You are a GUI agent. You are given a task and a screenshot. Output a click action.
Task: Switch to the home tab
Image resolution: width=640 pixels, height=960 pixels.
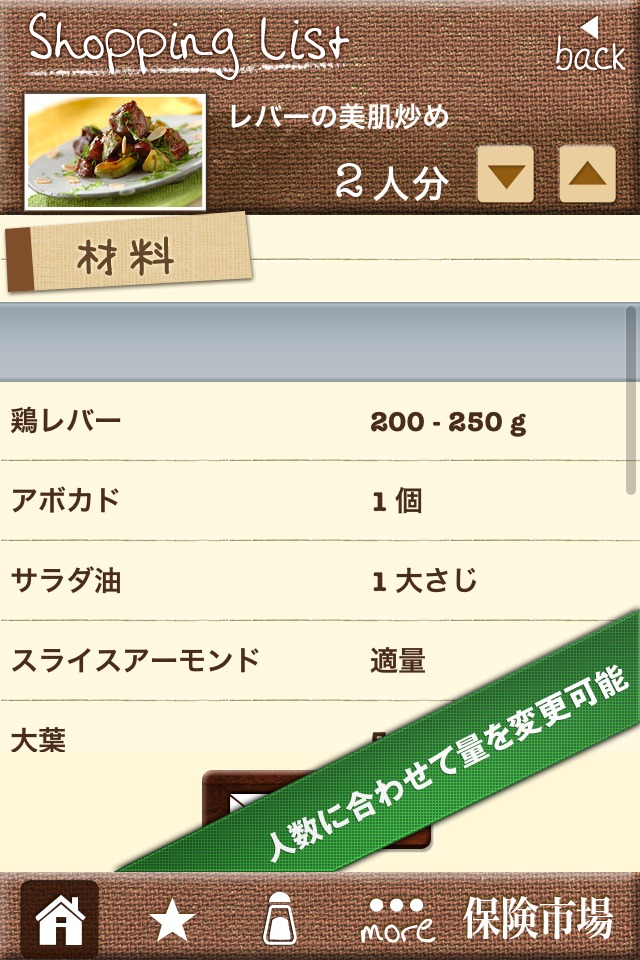[60, 919]
